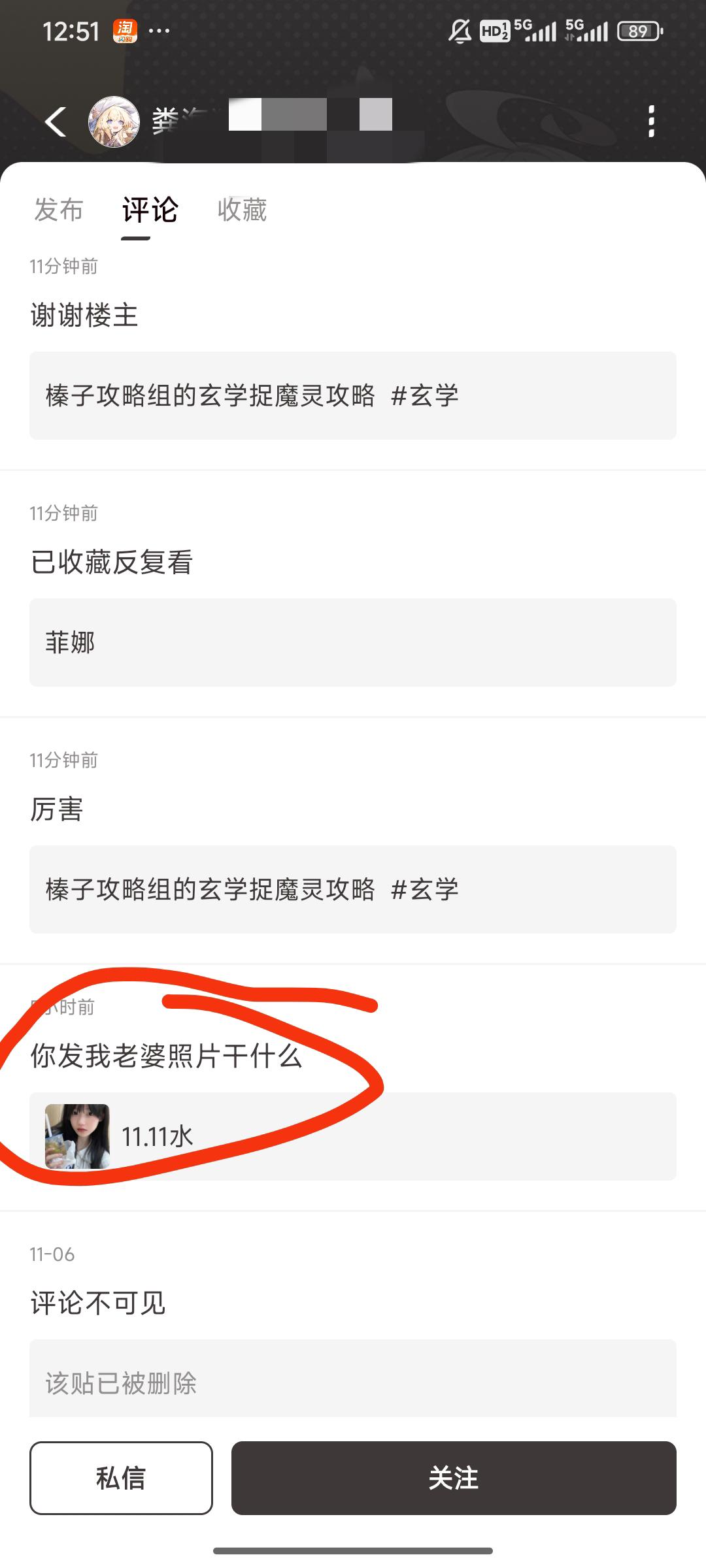This screenshot has width=706, height=1568.
Task: Switch to the 收藏 tab
Action: point(242,210)
